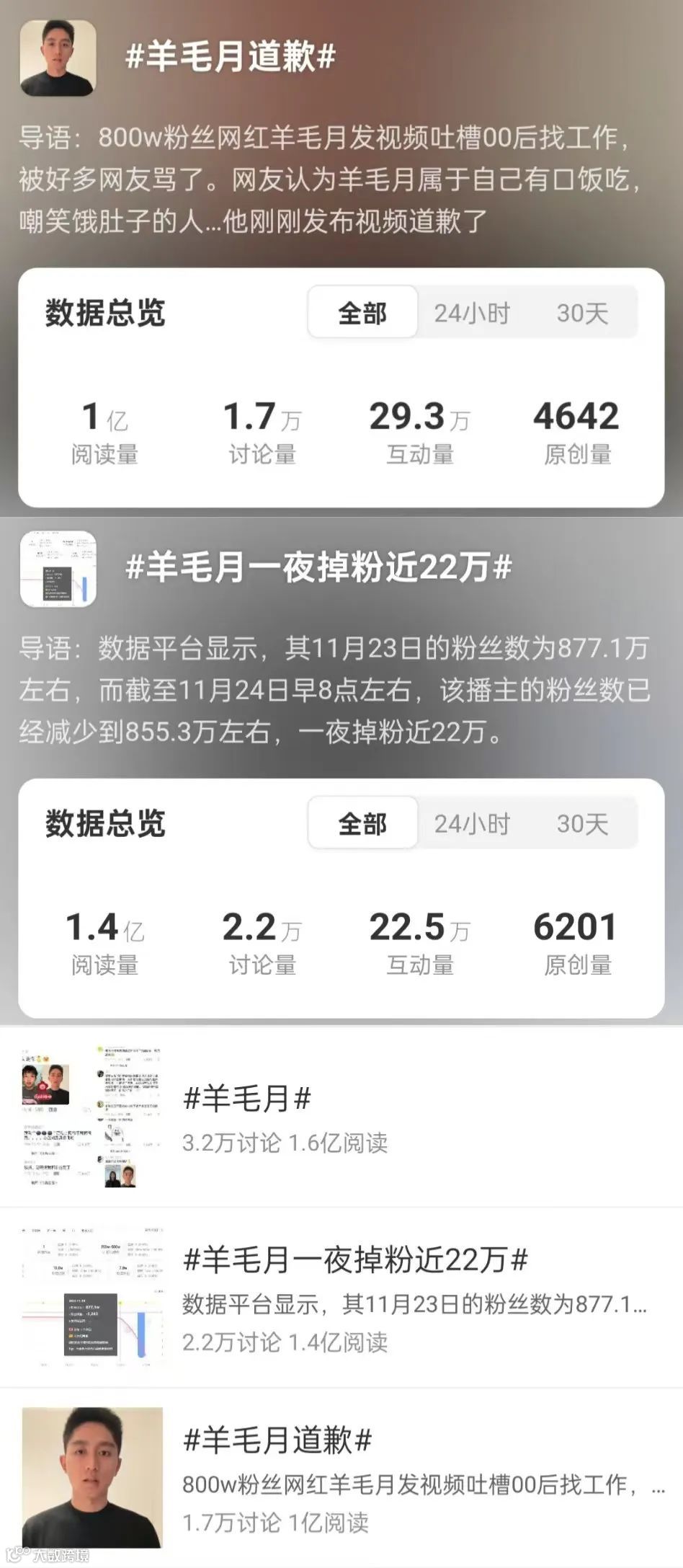Select the 24小时 tab in the first data panel
Image resolution: width=683 pixels, height=1568 pixels.
click(472, 313)
